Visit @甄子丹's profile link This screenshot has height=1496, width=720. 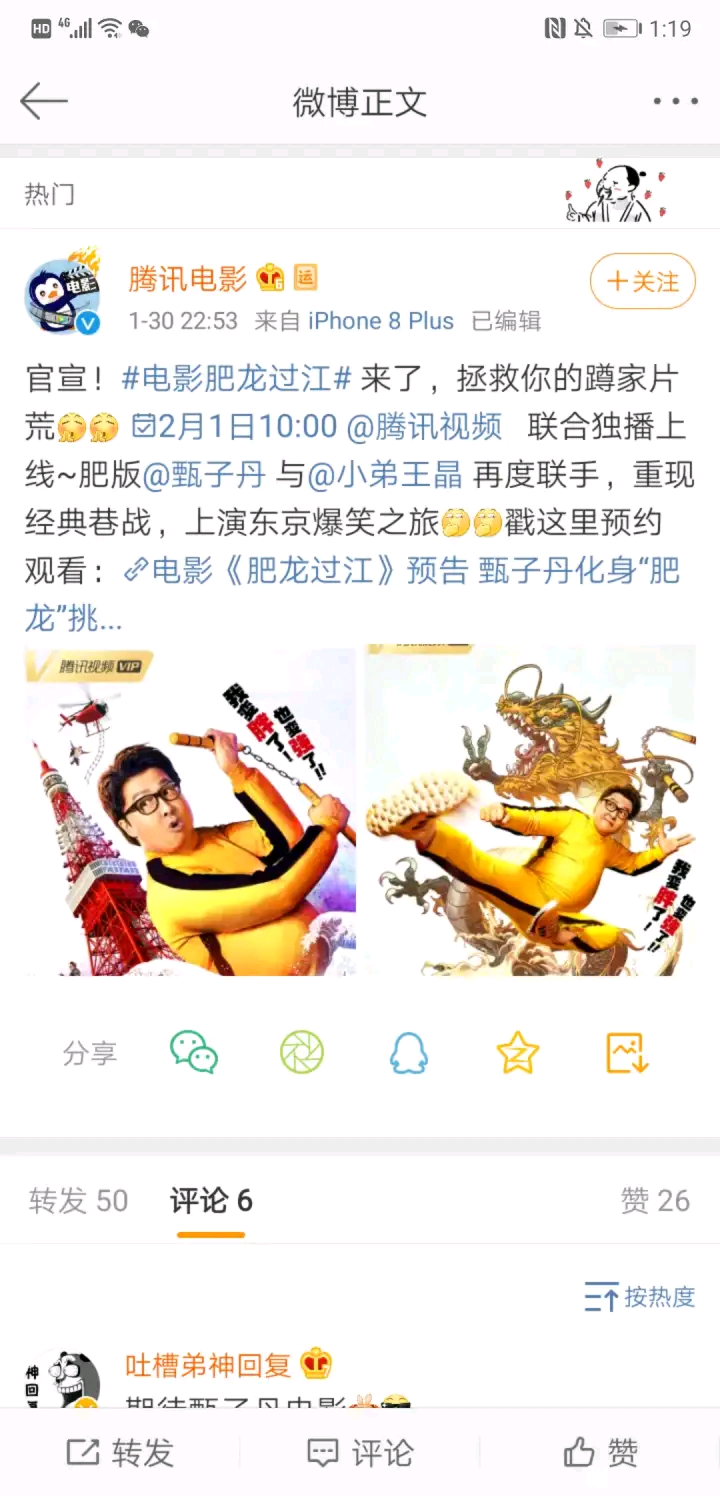pos(204,474)
